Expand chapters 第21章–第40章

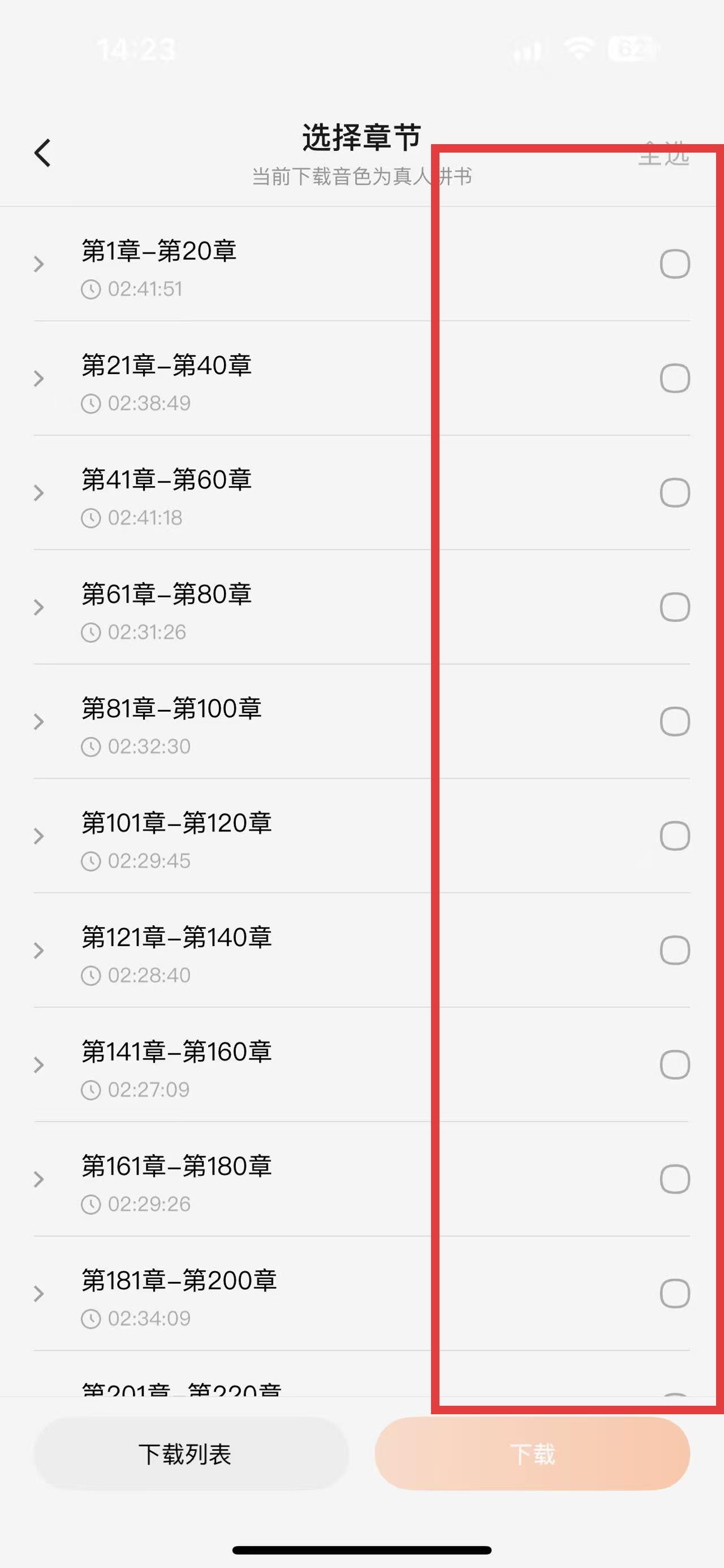39,379
